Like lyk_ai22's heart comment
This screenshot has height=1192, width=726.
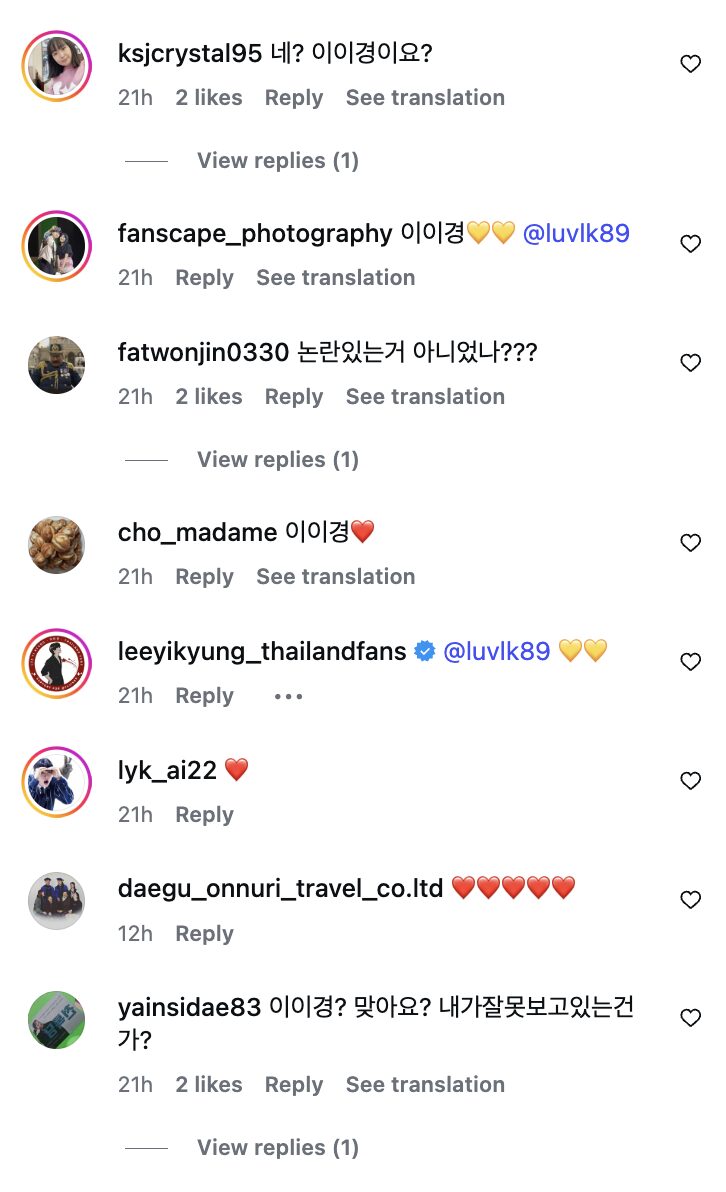point(690,781)
